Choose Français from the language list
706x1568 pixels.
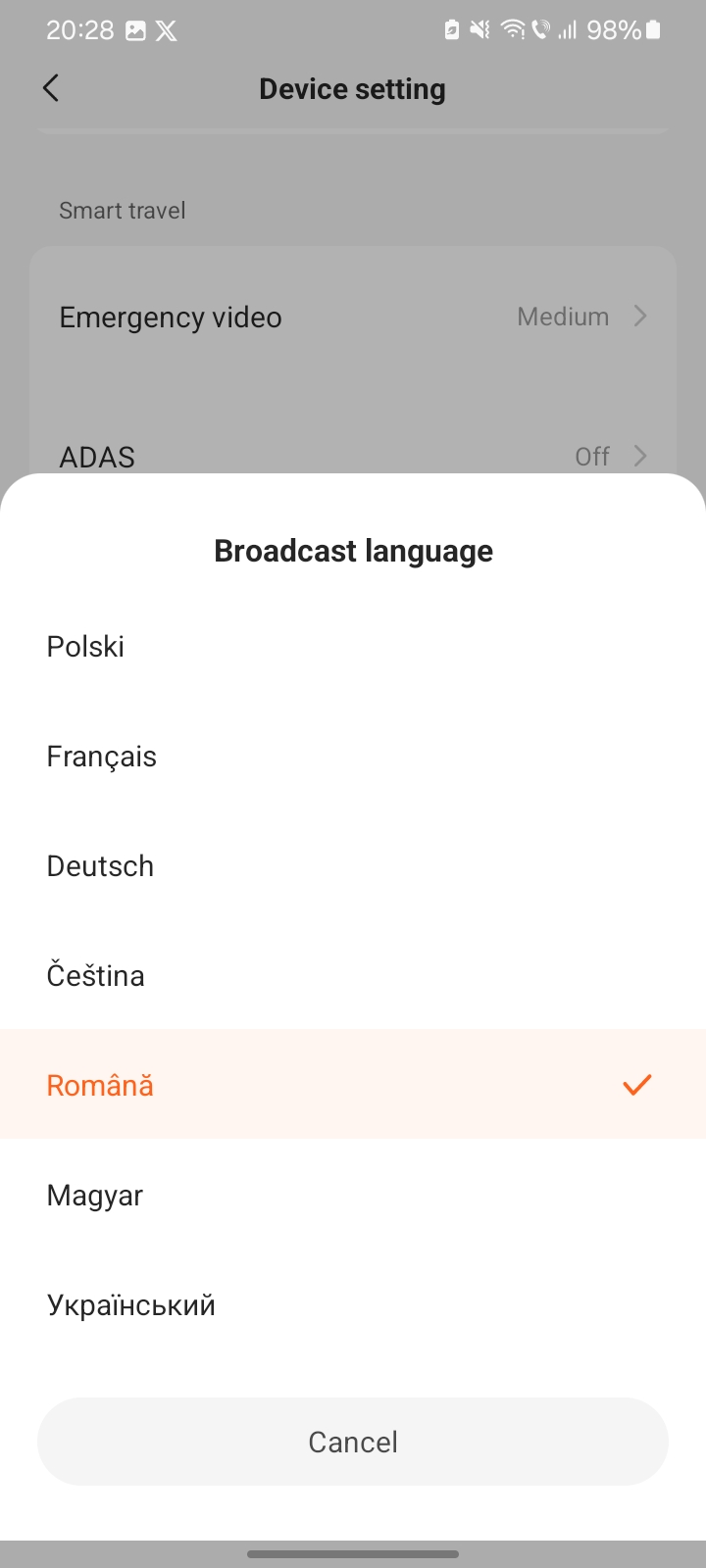(x=353, y=757)
